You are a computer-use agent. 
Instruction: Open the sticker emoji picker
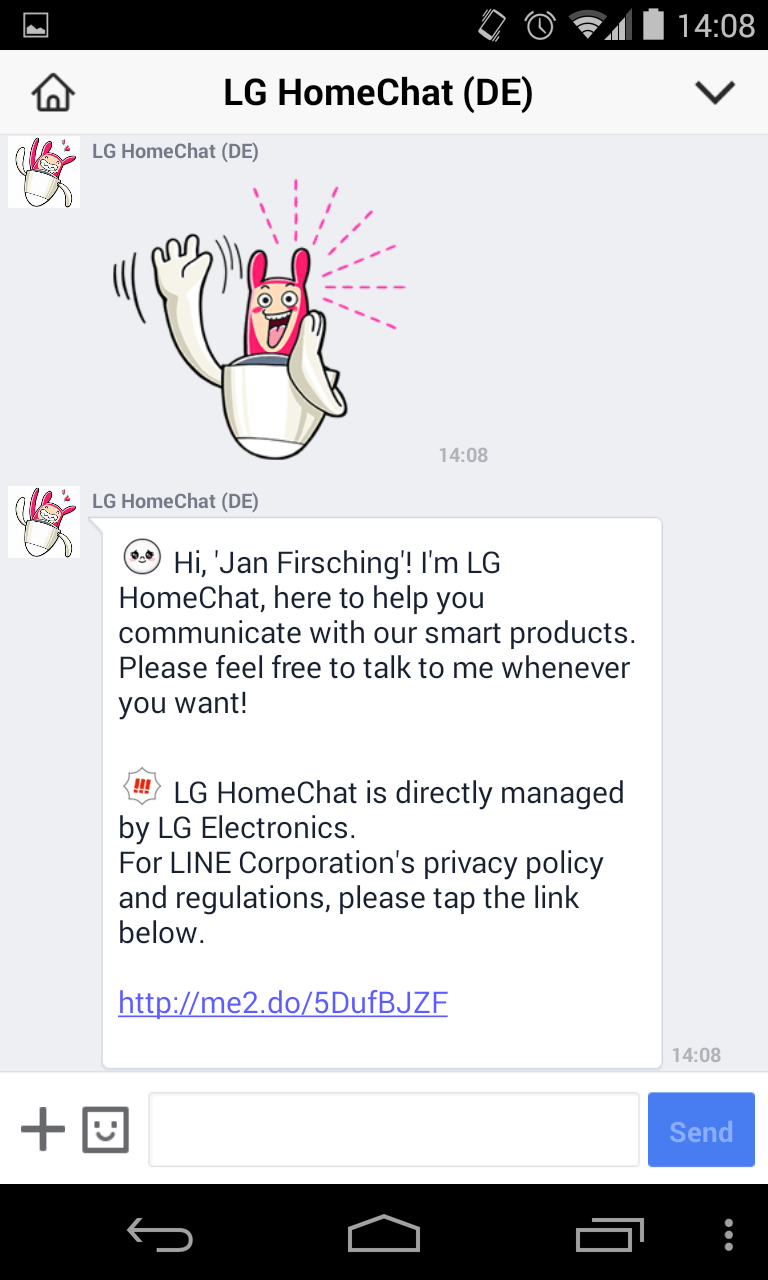tap(105, 1131)
